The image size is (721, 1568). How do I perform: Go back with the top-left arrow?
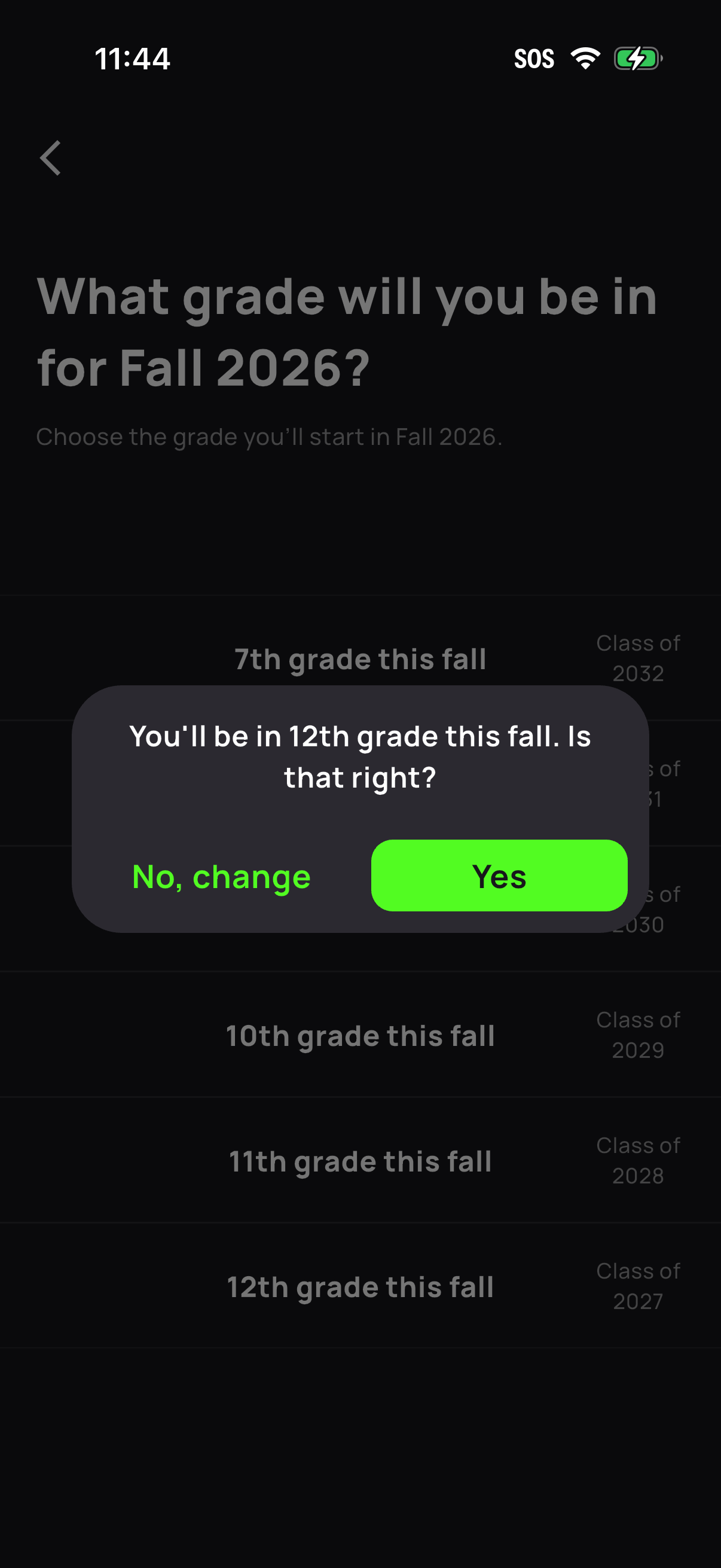(x=50, y=158)
